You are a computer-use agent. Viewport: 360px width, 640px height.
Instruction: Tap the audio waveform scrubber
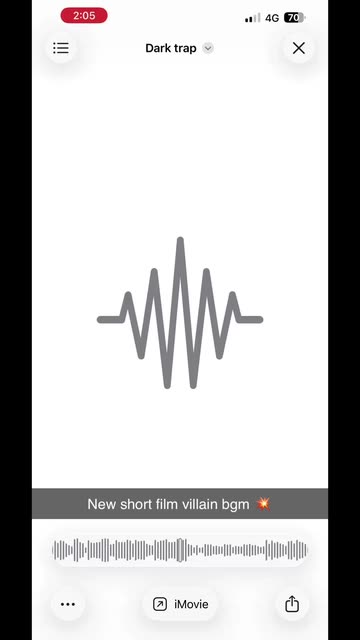tap(180, 550)
